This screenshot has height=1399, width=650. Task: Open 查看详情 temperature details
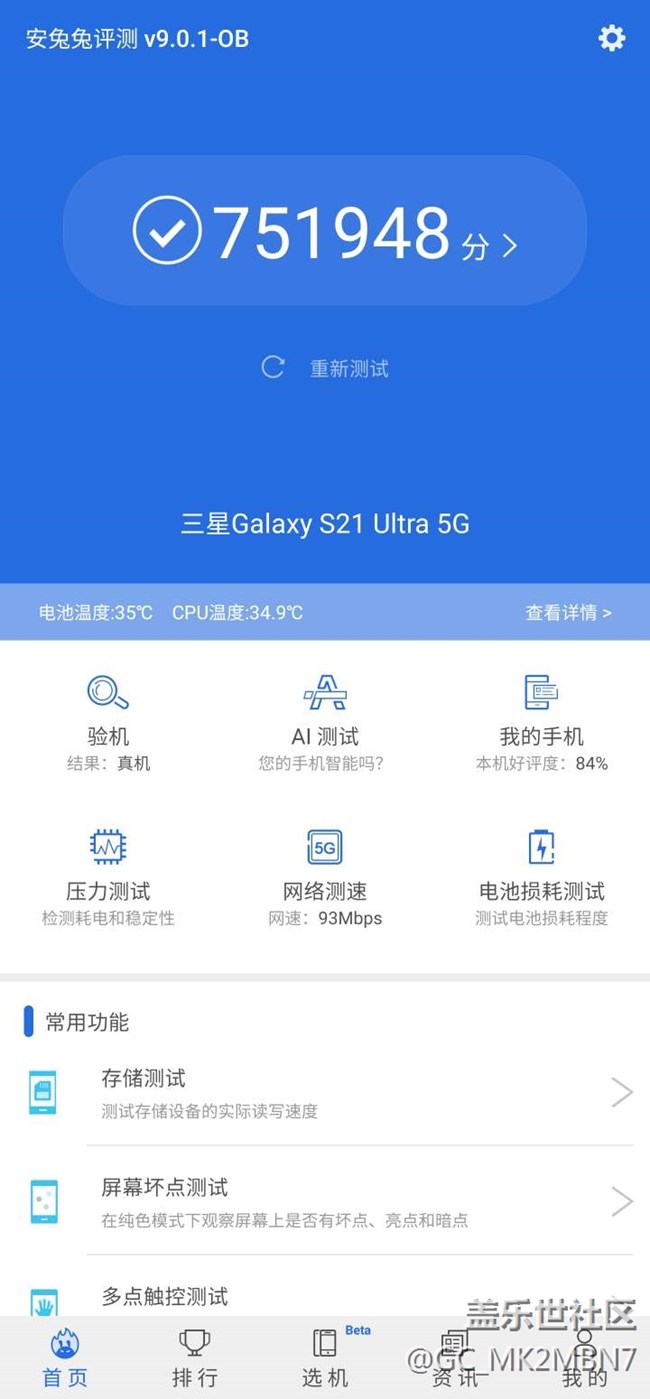click(568, 612)
